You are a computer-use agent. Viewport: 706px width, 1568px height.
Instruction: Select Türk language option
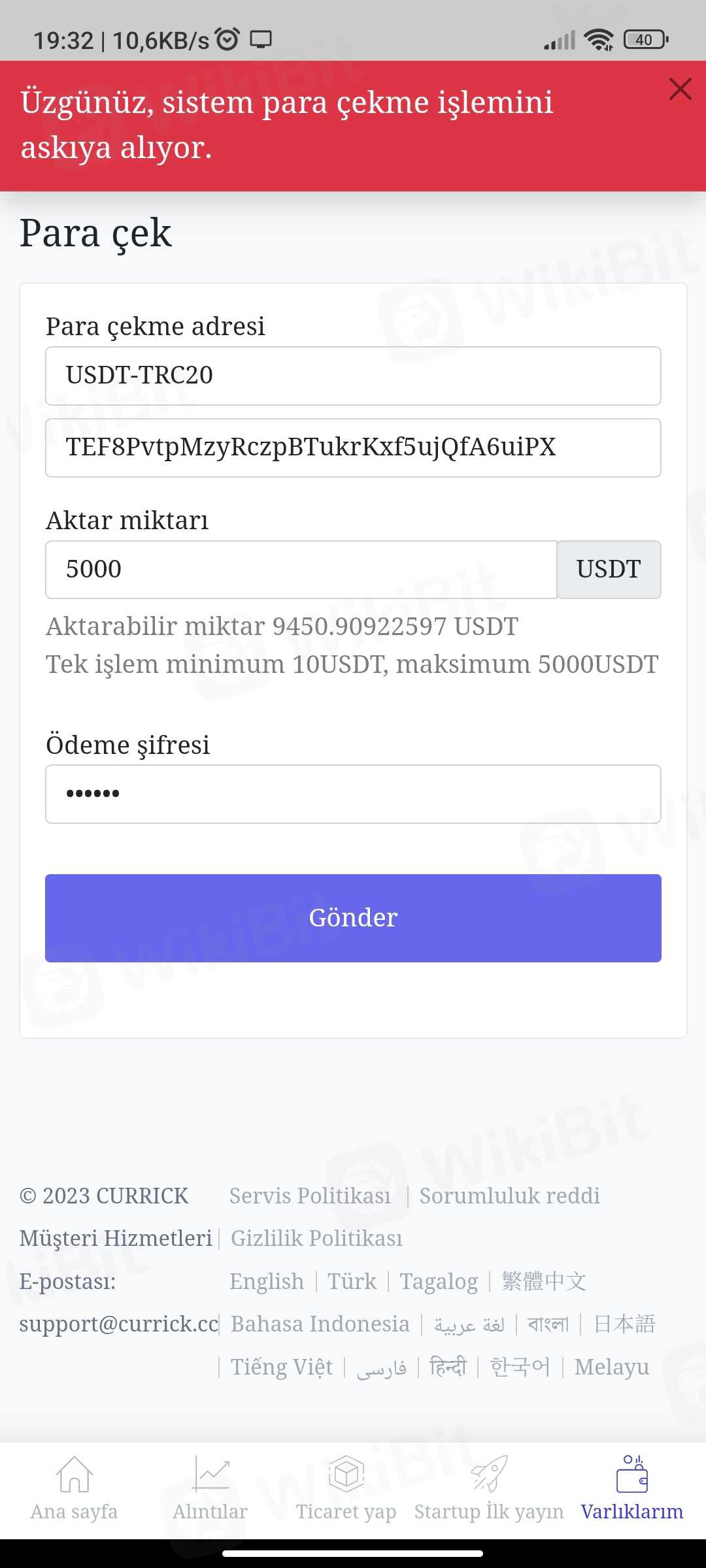click(x=352, y=1281)
